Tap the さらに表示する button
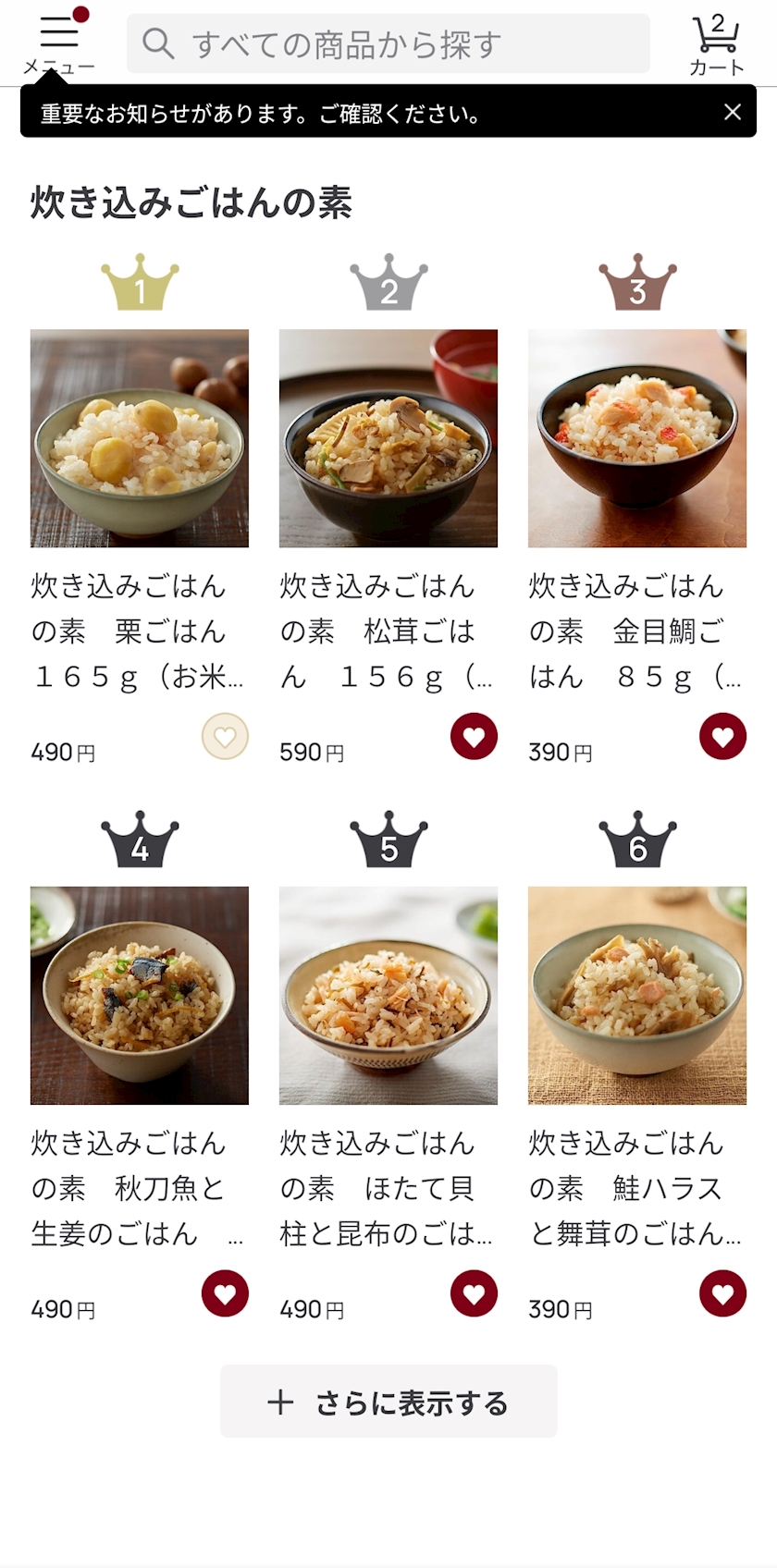The image size is (777, 1568). (x=388, y=1402)
